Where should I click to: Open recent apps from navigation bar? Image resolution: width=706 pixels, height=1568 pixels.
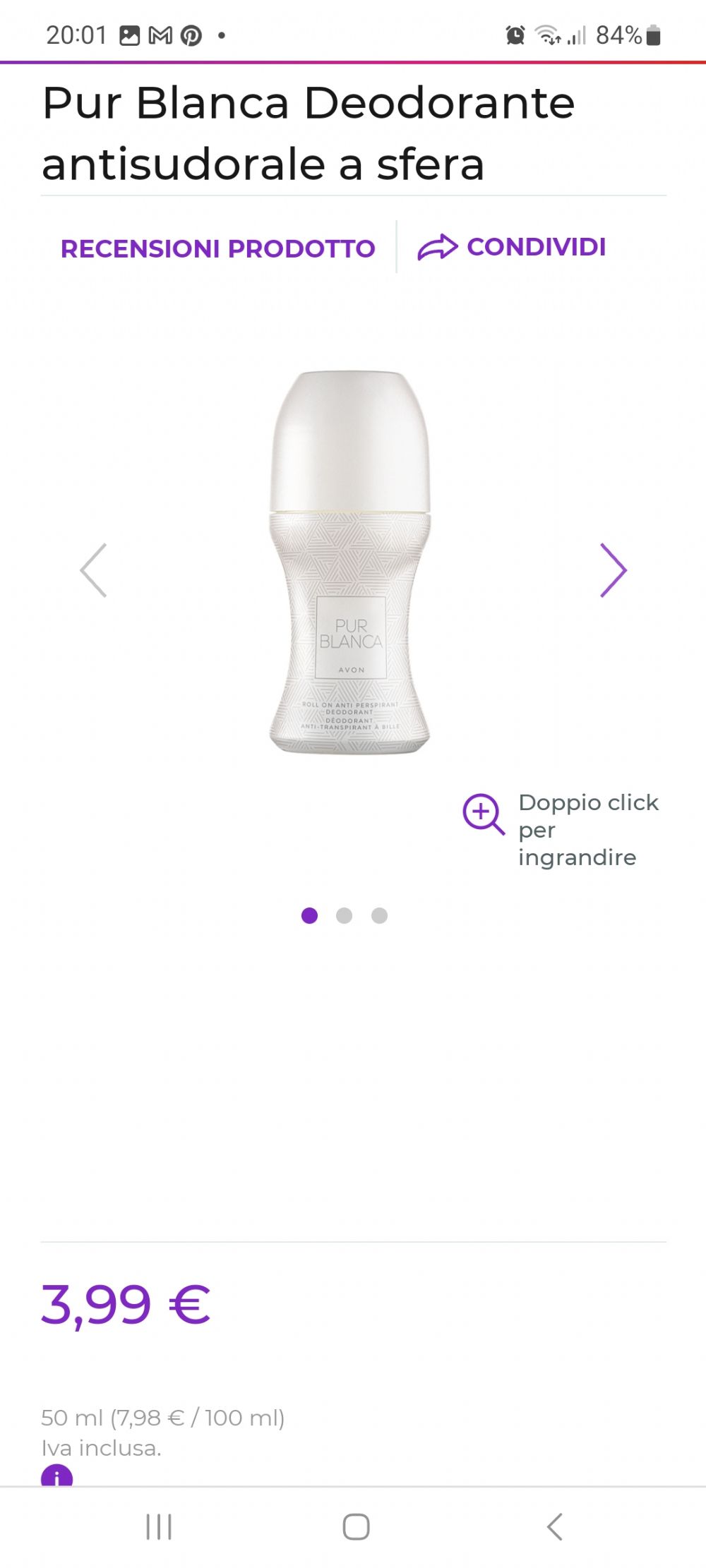coord(159,1526)
